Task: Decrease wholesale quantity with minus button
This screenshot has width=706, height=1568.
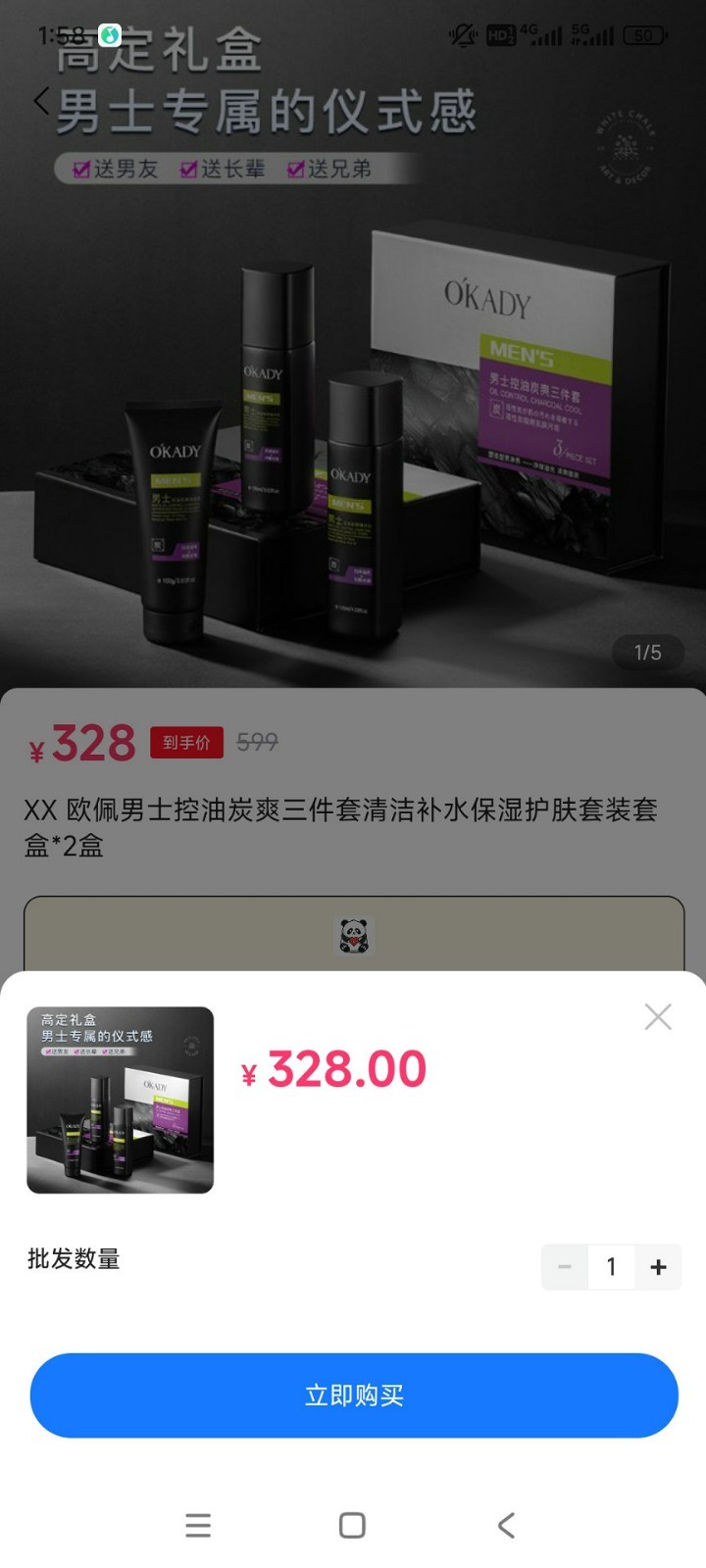Action: [565, 1267]
